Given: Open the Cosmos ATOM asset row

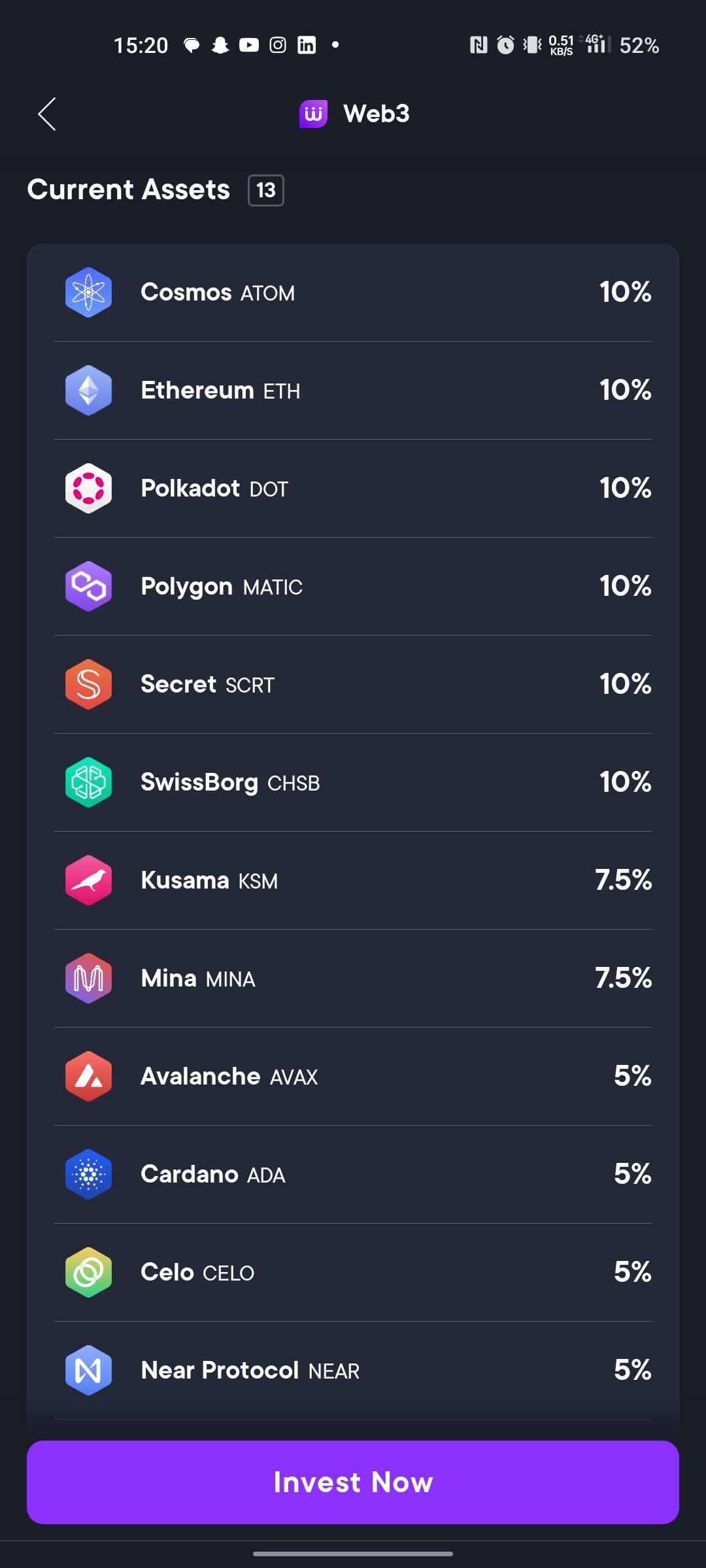Looking at the screenshot, I should 353,293.
